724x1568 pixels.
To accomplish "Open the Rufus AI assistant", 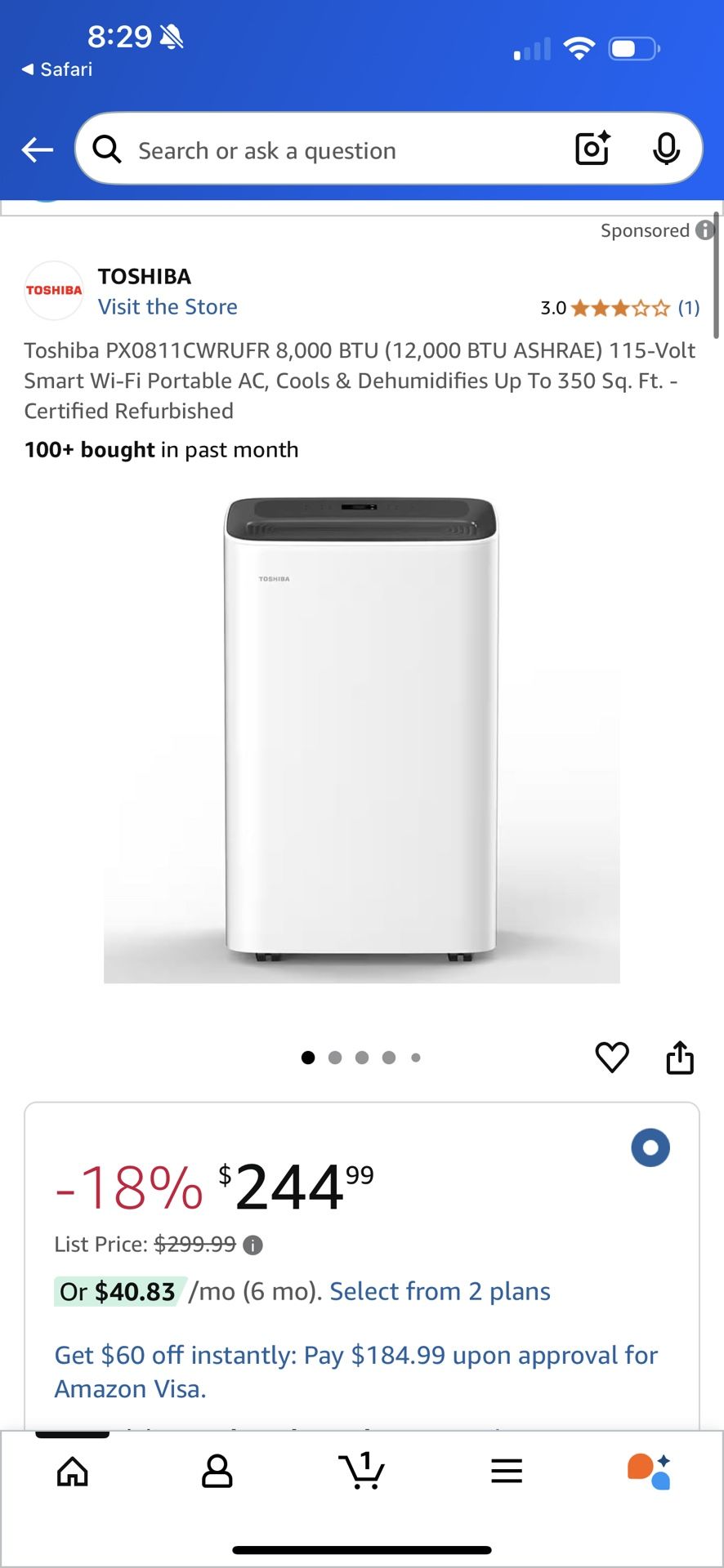I will pyautogui.click(x=650, y=1472).
